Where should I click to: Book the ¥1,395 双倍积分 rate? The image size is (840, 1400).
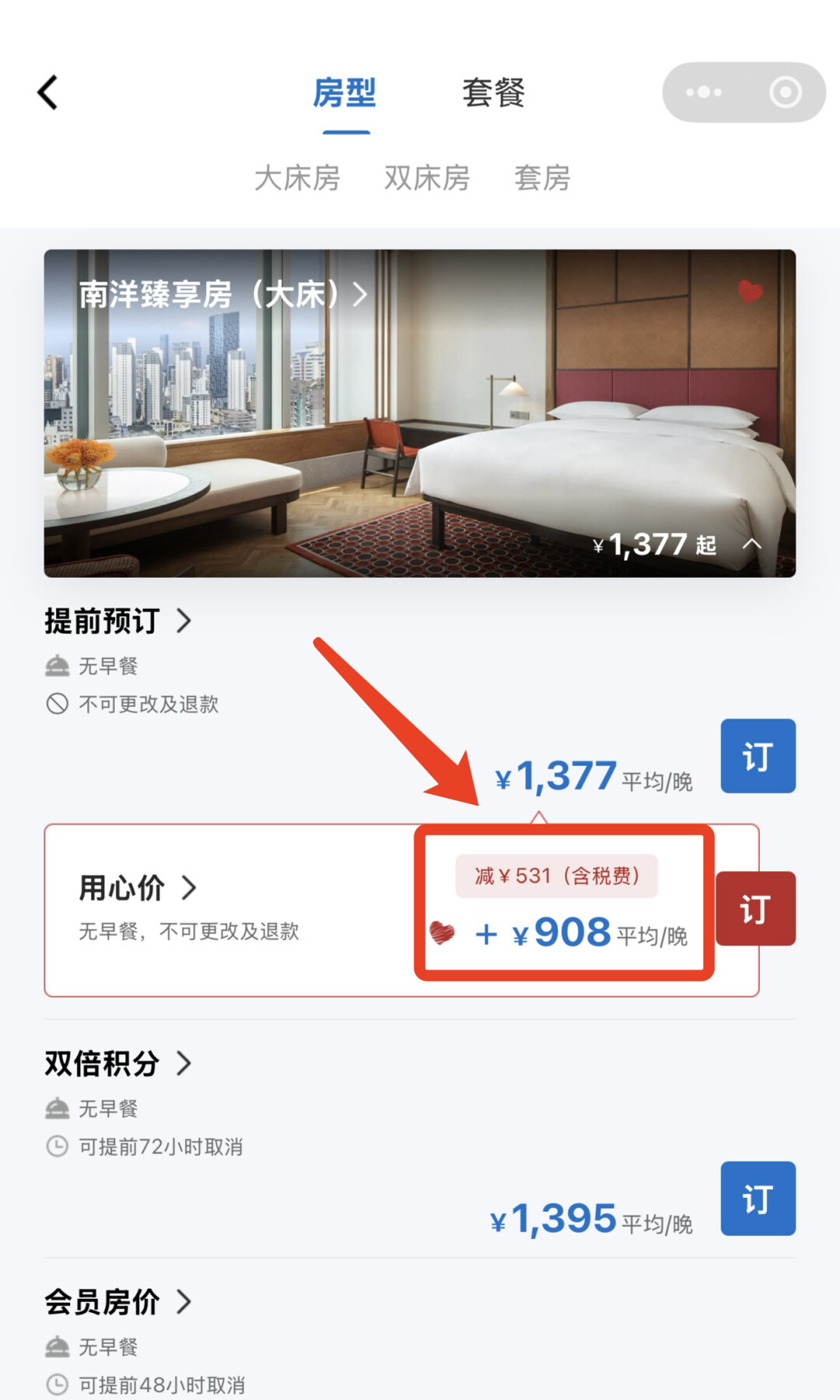[x=758, y=1199]
